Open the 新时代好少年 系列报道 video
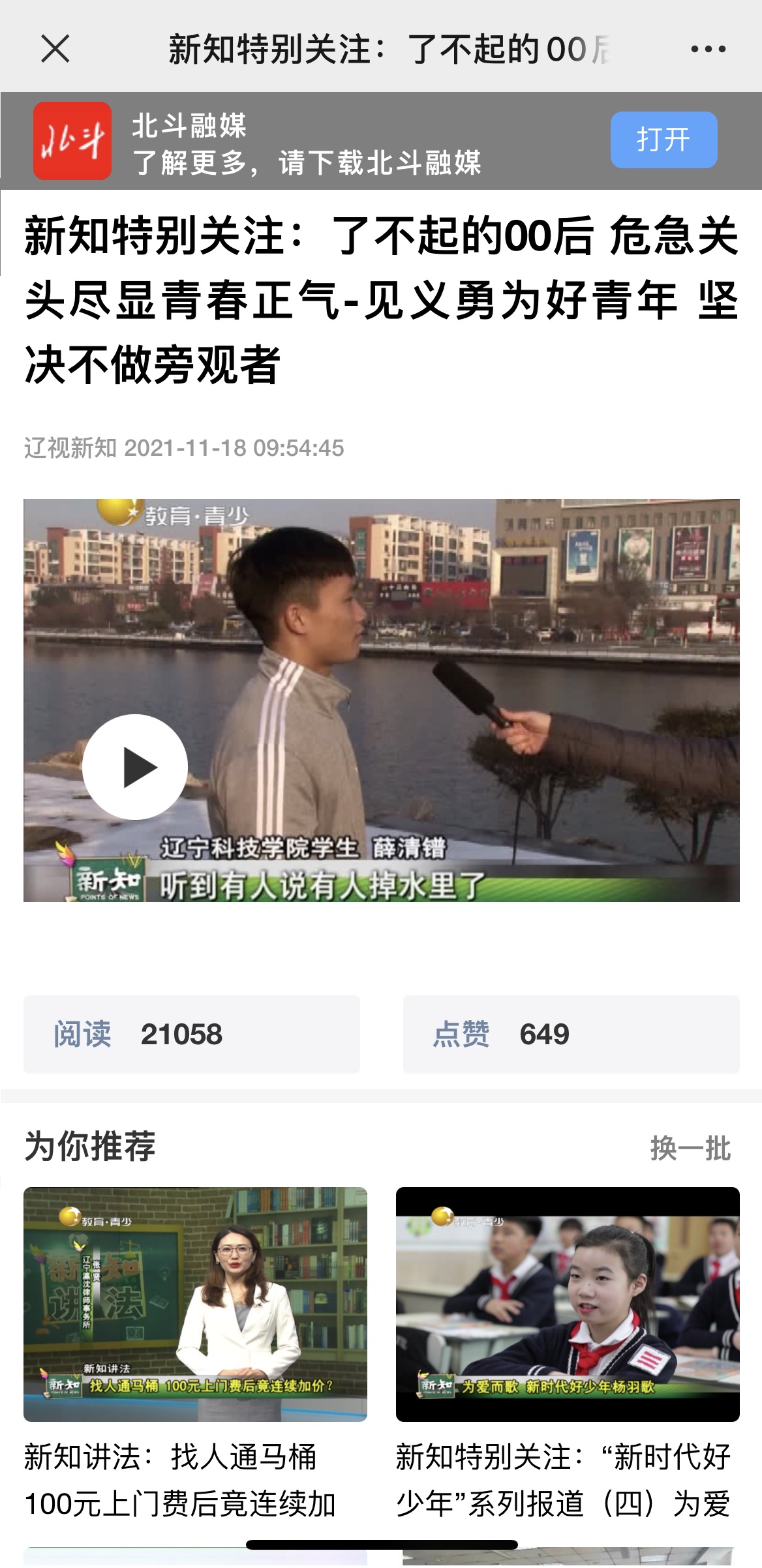Viewport: 762px width, 1568px height. tap(567, 1304)
